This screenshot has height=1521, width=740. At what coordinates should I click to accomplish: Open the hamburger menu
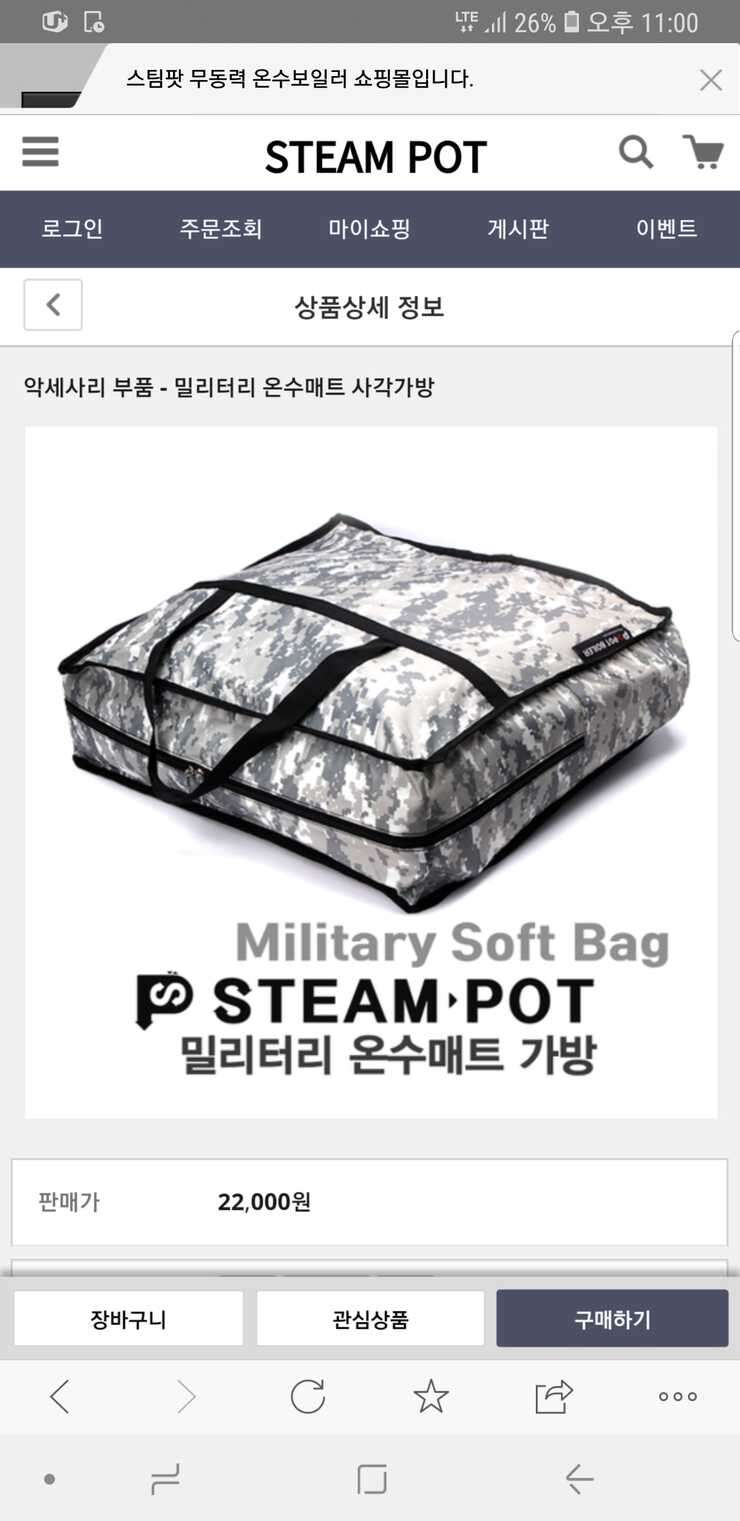point(40,152)
